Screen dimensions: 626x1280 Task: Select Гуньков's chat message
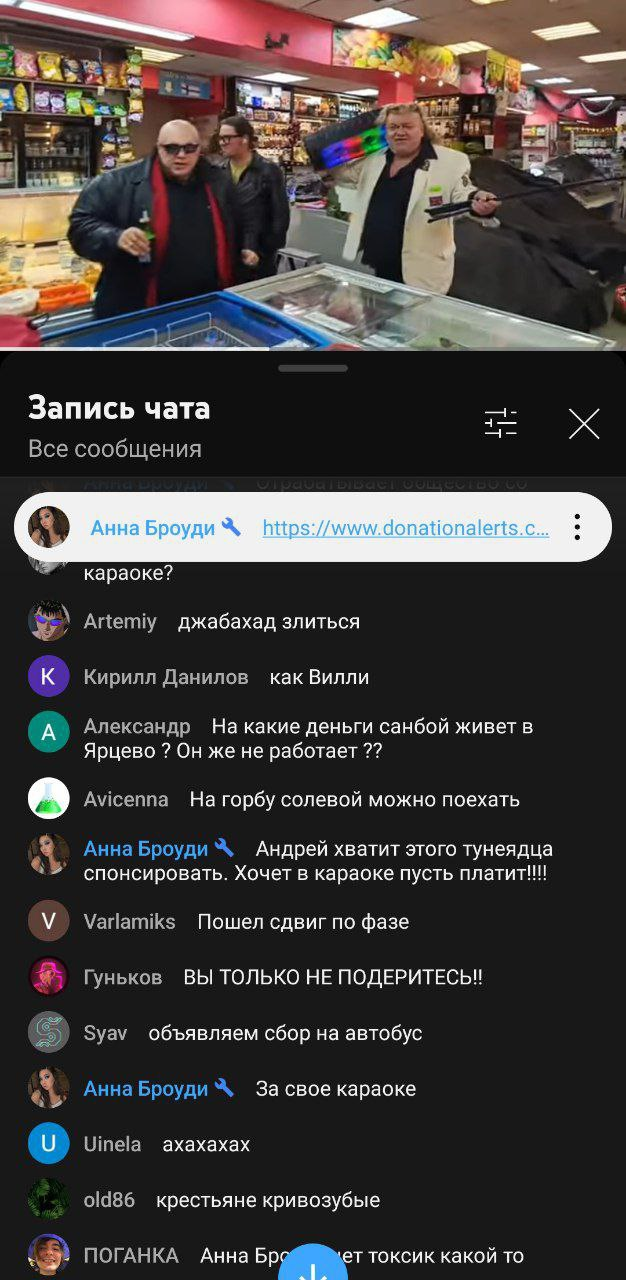click(313, 977)
